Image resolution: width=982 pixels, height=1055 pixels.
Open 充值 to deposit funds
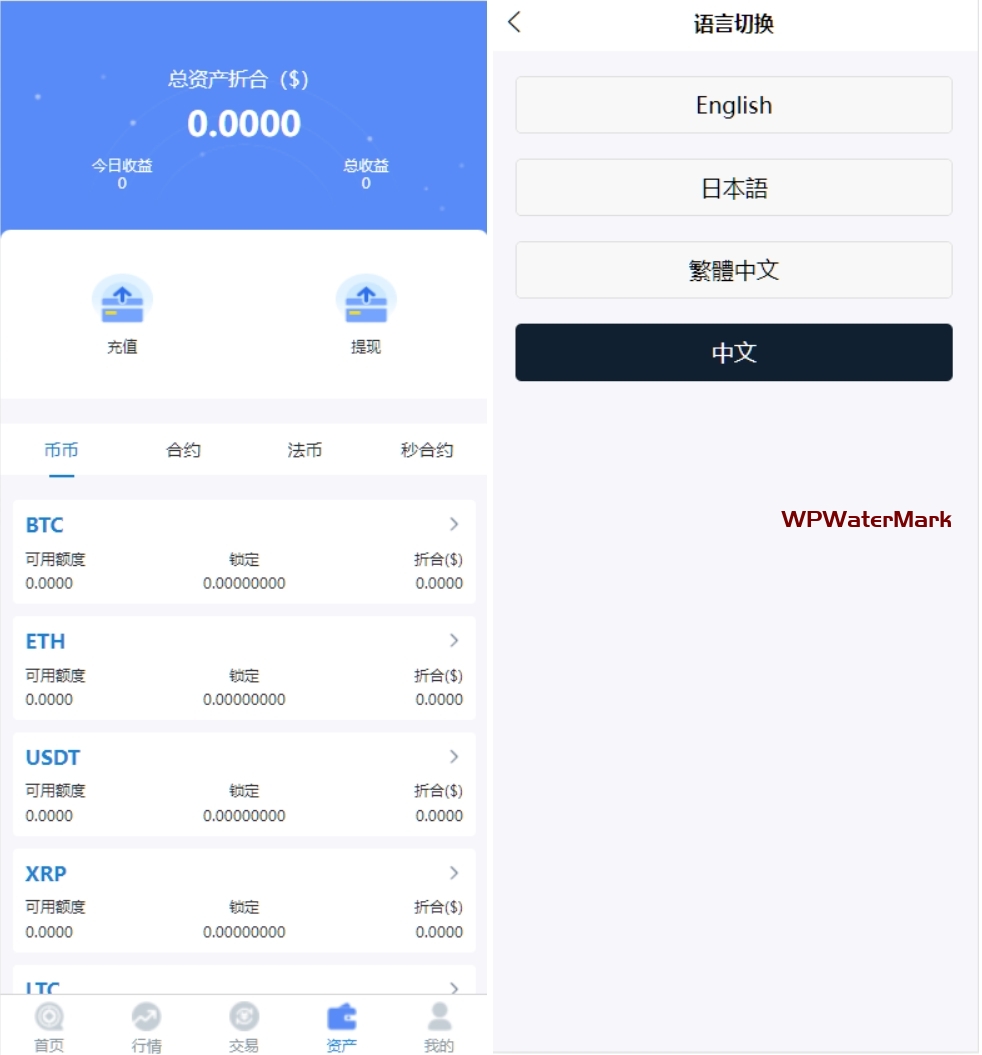point(122,314)
